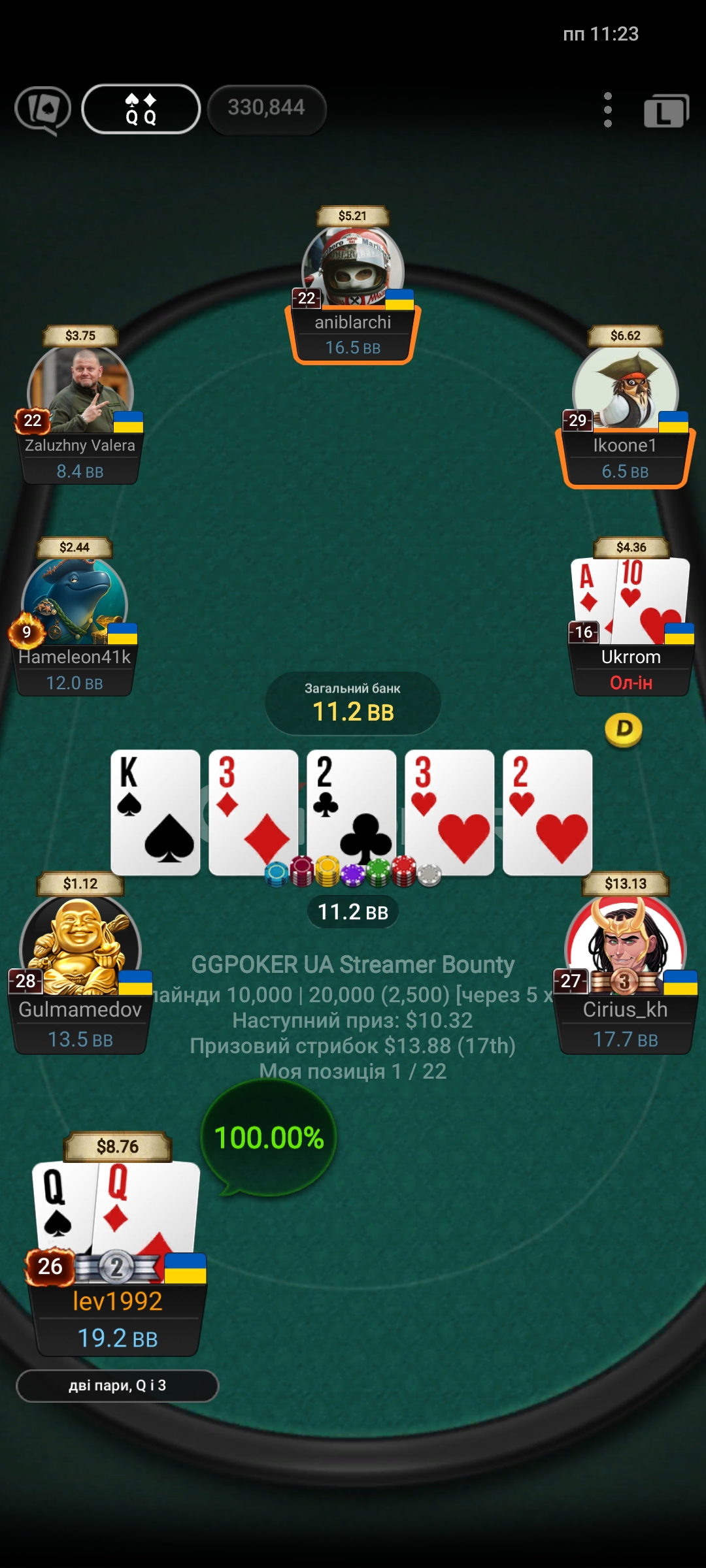Open the three-dot overflow menu
Screen dimensions: 706x1568
coord(607,110)
